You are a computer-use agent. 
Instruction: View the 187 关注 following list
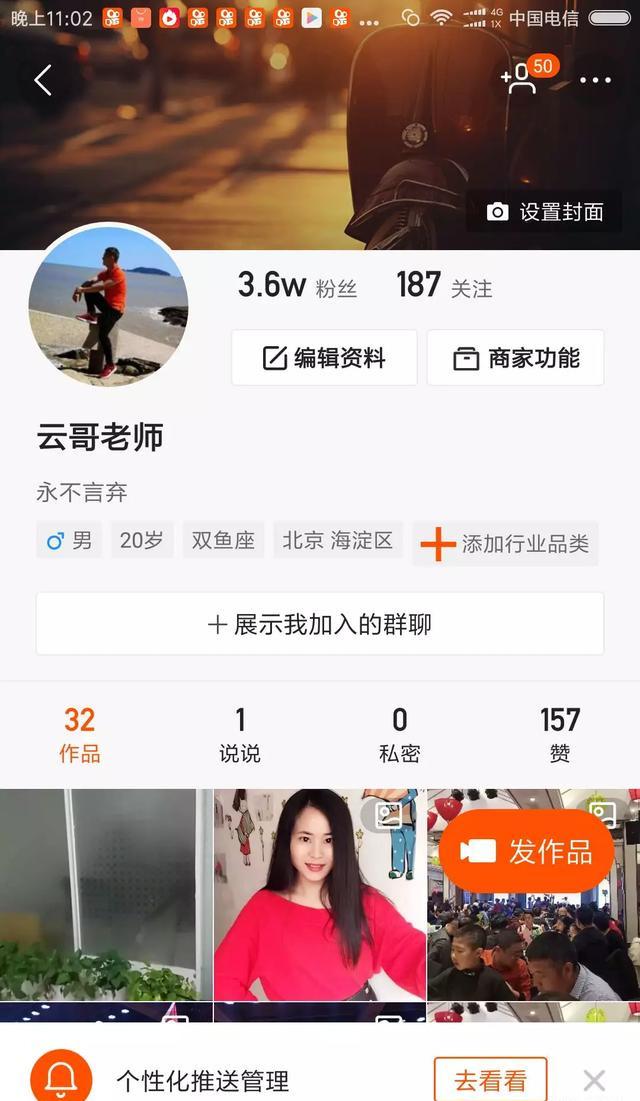tap(444, 287)
